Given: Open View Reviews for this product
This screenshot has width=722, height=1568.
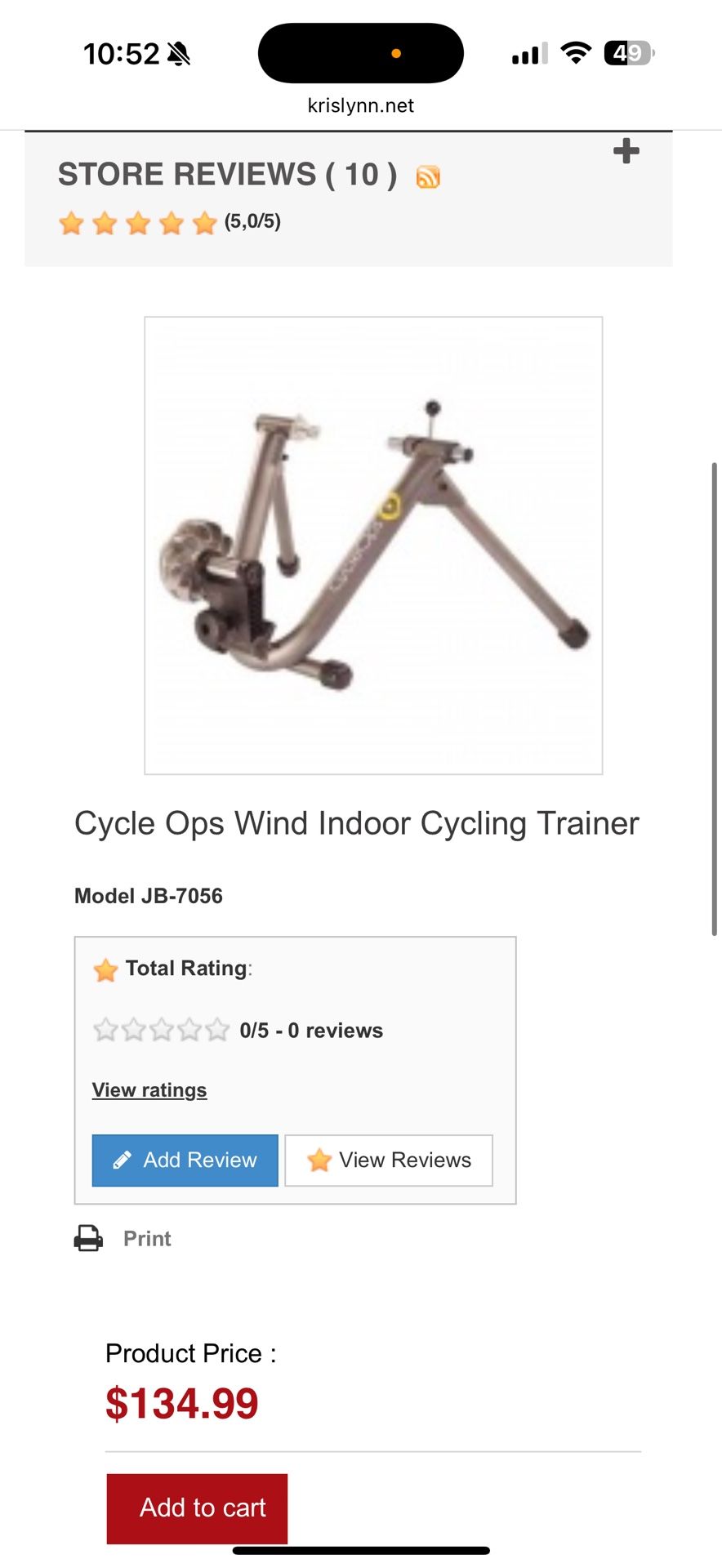Looking at the screenshot, I should coord(389,1160).
